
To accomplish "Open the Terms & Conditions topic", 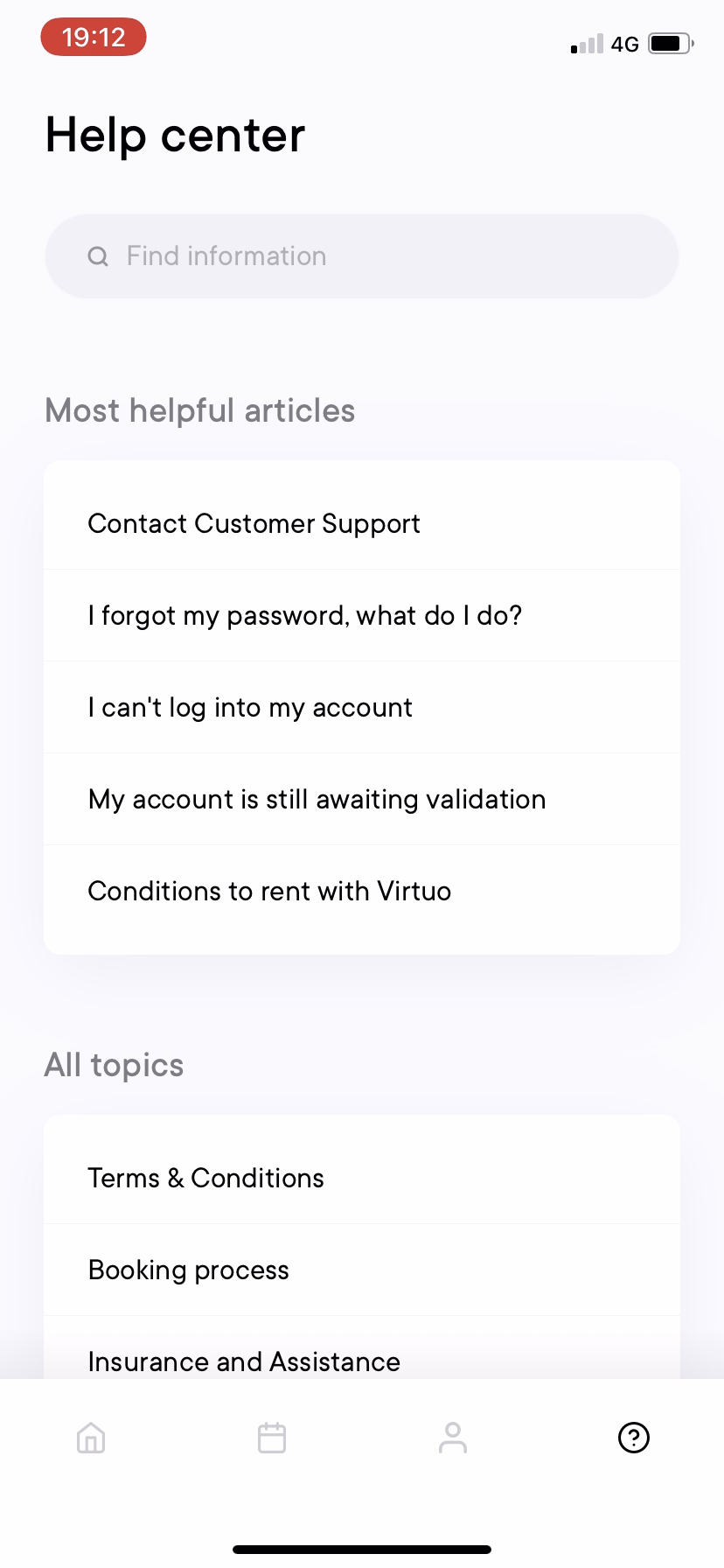I will point(205,1178).
